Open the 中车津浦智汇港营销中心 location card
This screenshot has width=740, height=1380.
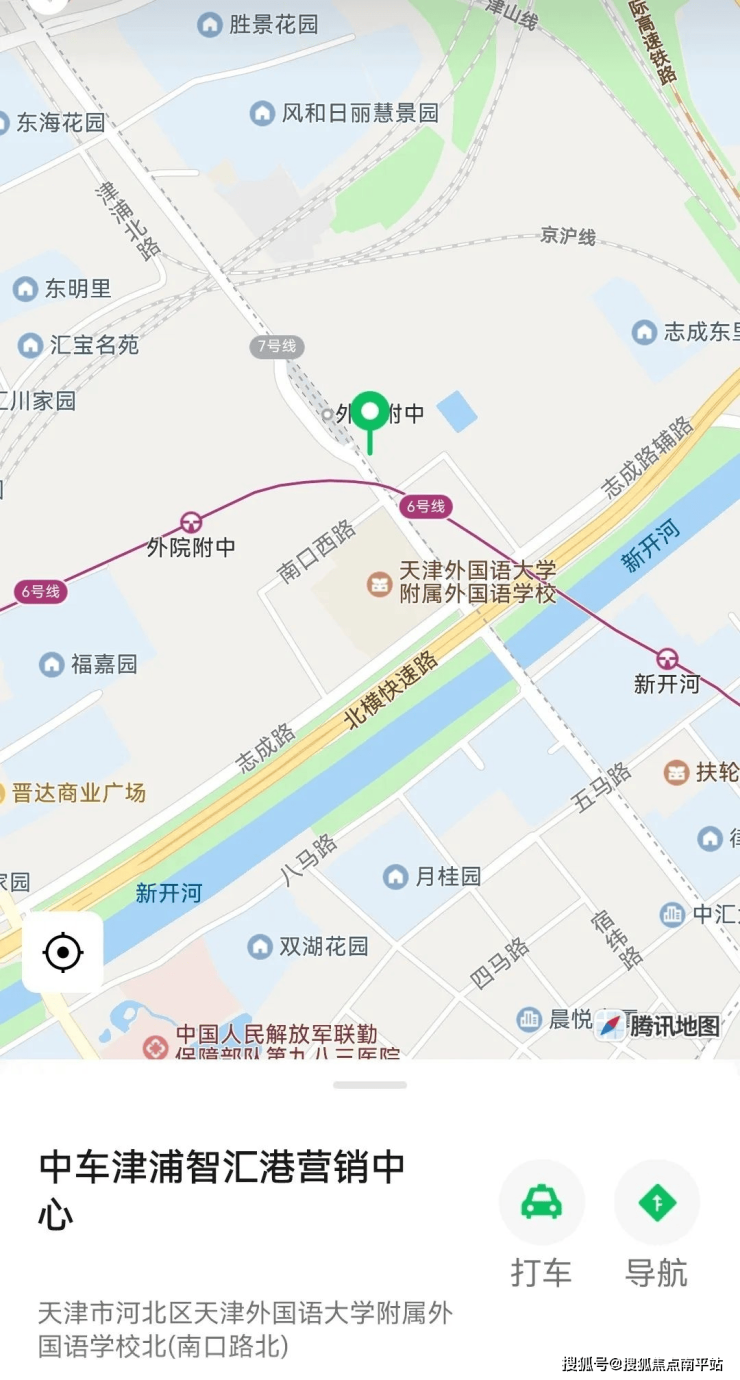click(222, 1189)
